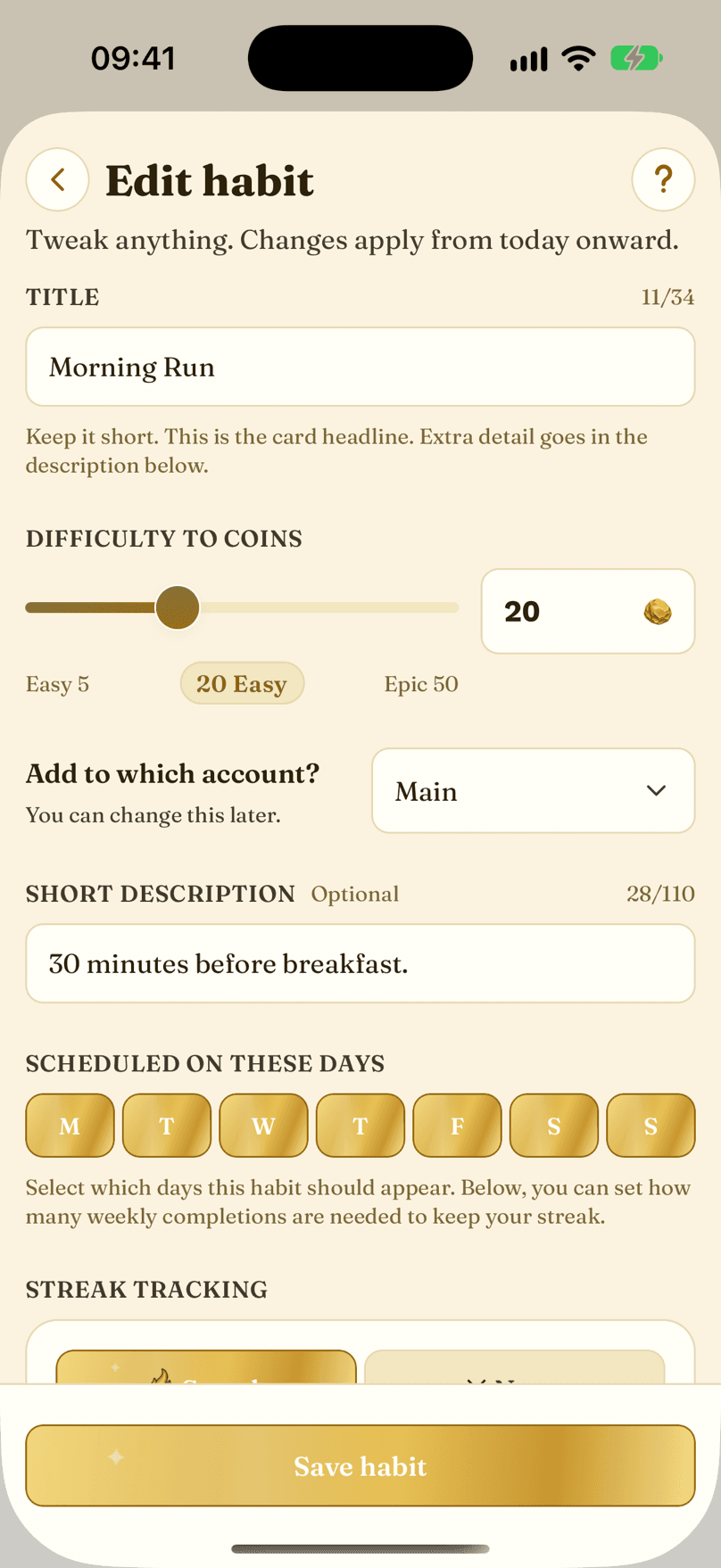Toggle the F day chip
Screen dimensions: 721x1568
coord(457,1126)
